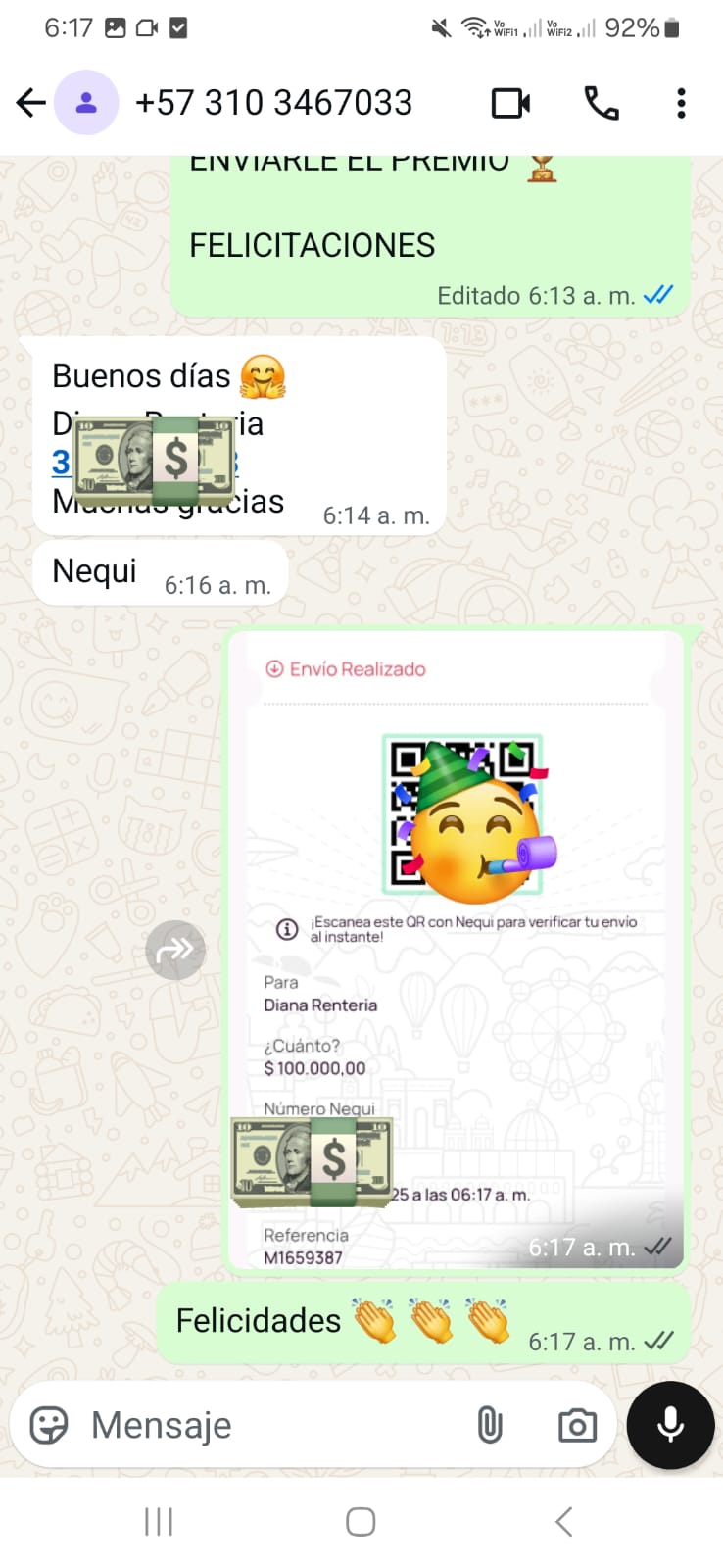Focus the Mensaje text field
Screen dimensions: 723x1568
(265, 1425)
